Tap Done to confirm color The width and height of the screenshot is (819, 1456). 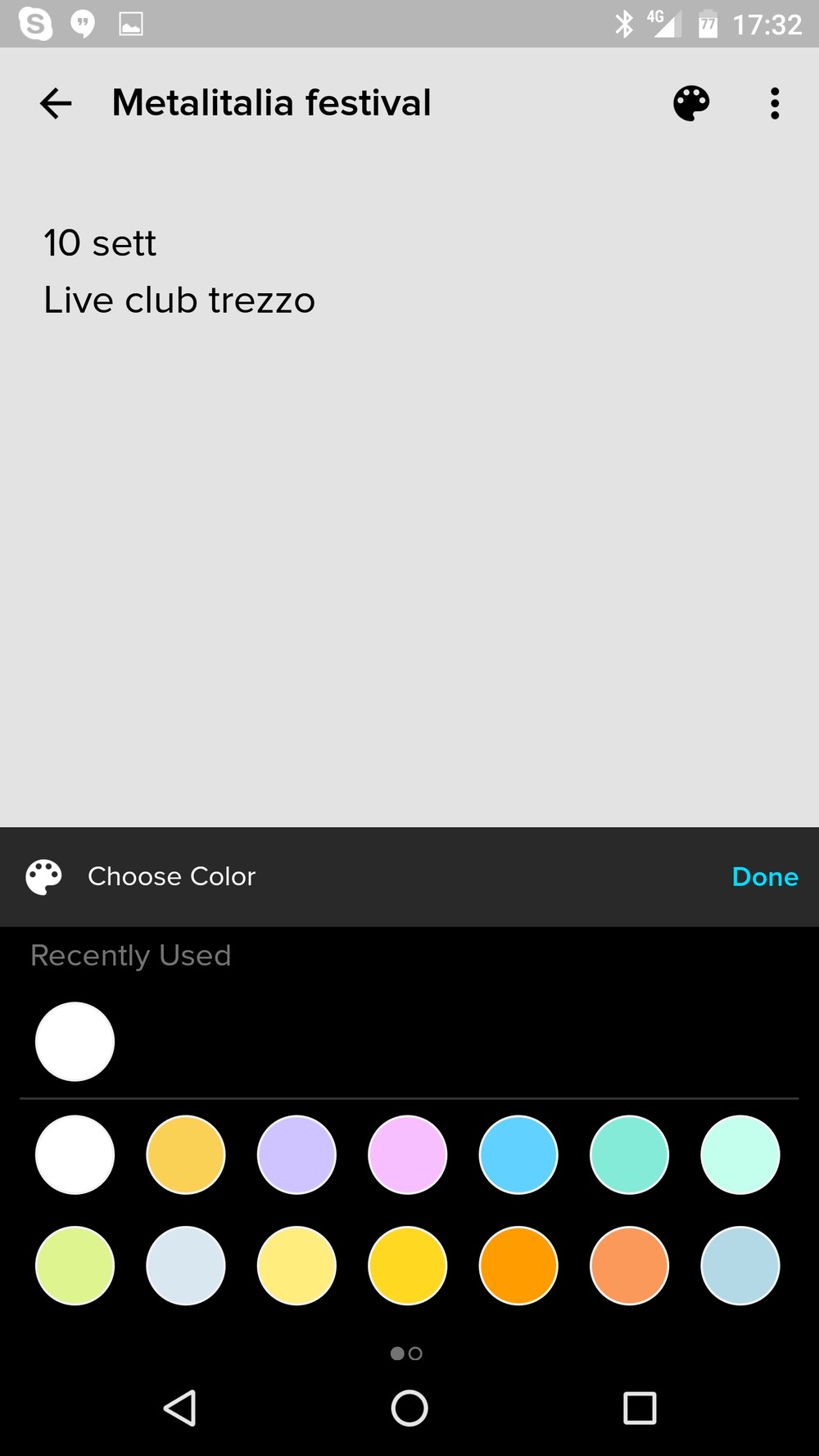764,876
